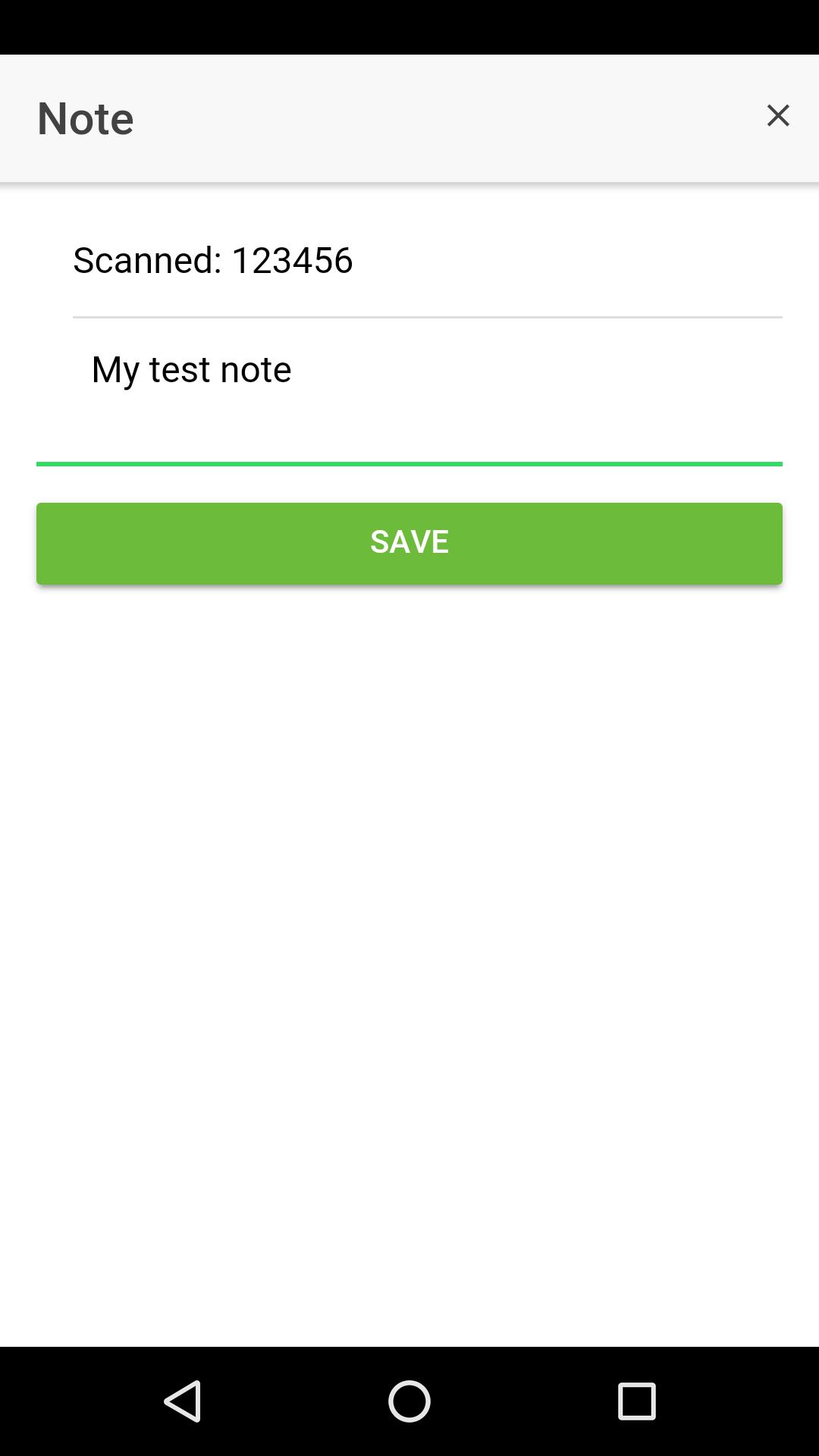The image size is (819, 1456).
Task: Select the Scanned: 123456 text
Action: coord(212,259)
